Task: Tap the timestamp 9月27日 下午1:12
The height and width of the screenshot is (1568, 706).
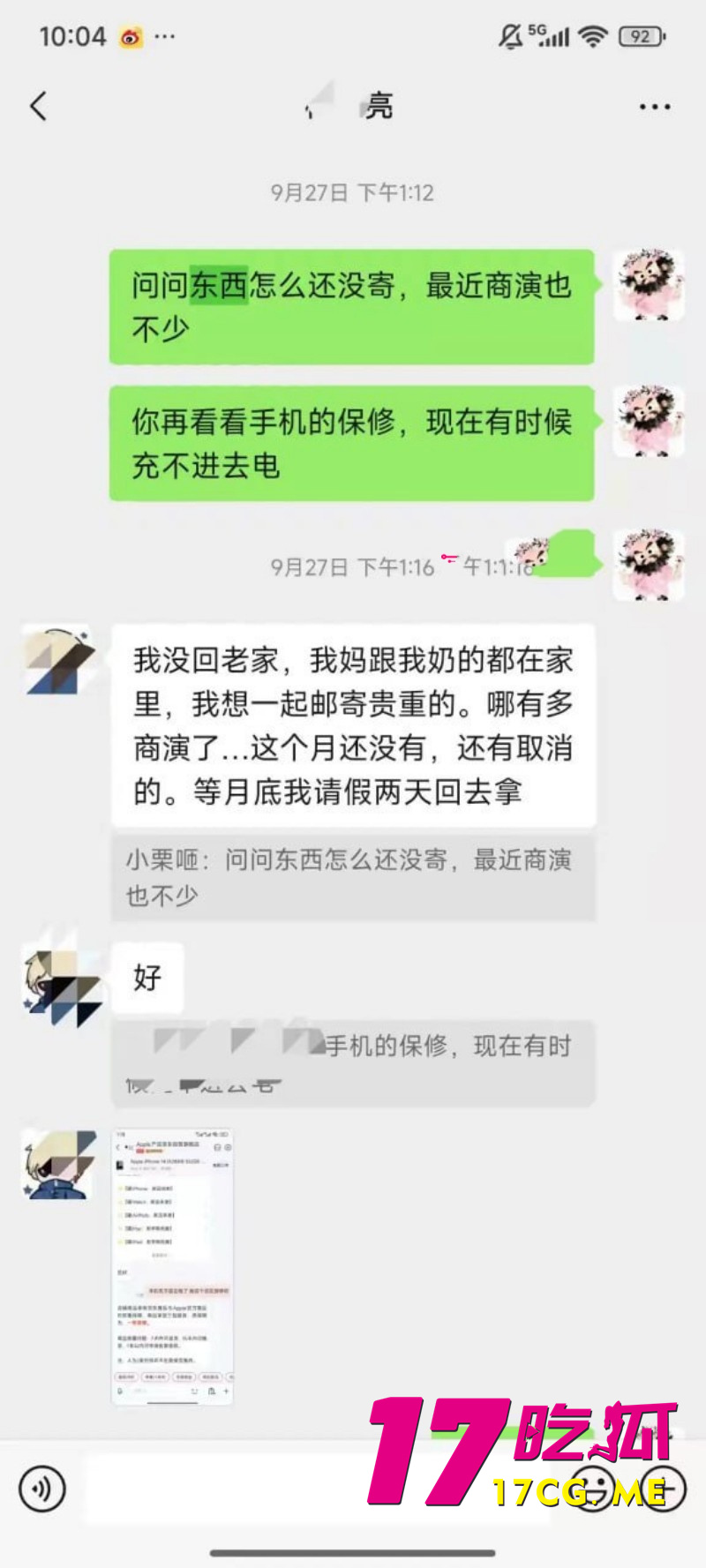Action: coord(353,191)
